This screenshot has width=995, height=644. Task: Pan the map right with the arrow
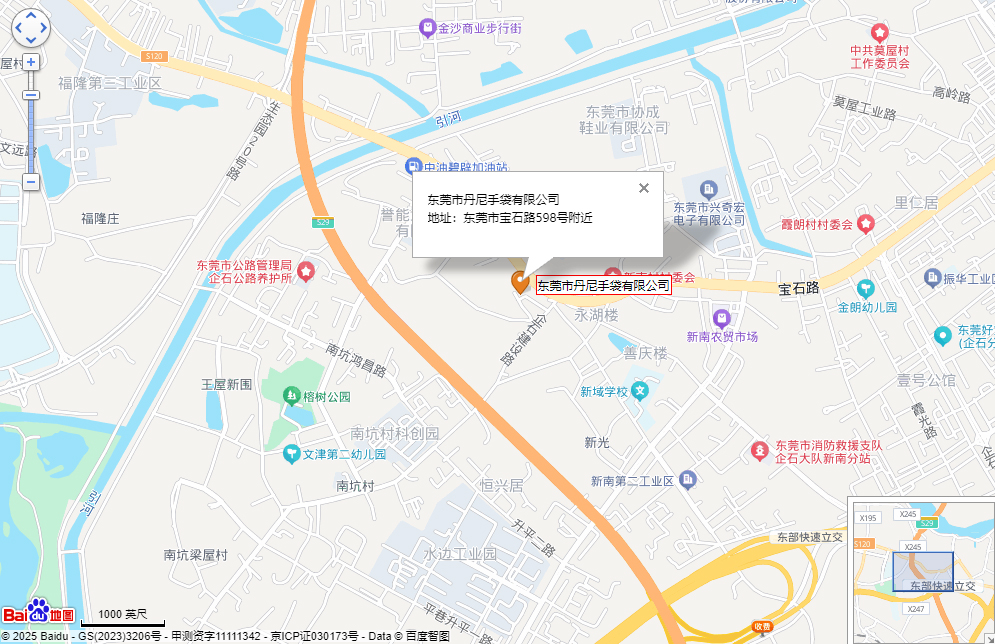[x=43, y=28]
